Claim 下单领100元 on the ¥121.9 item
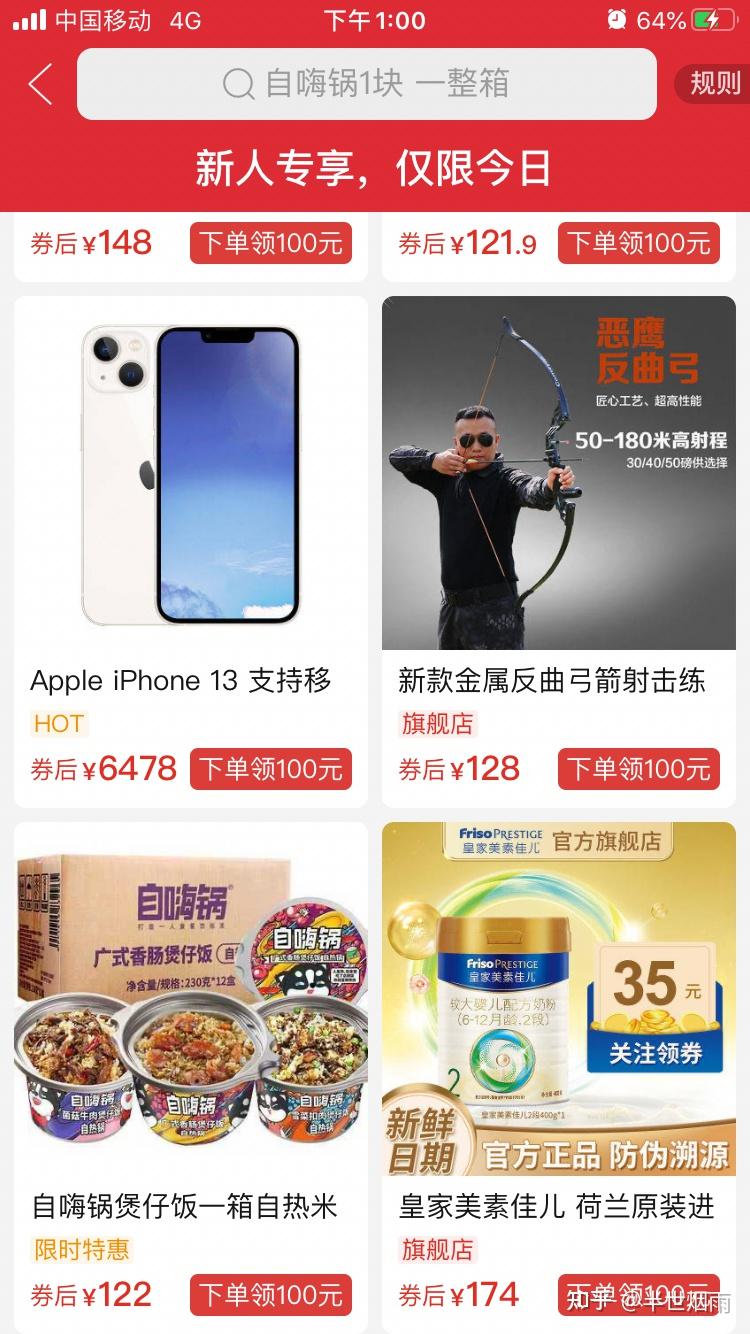 638,243
